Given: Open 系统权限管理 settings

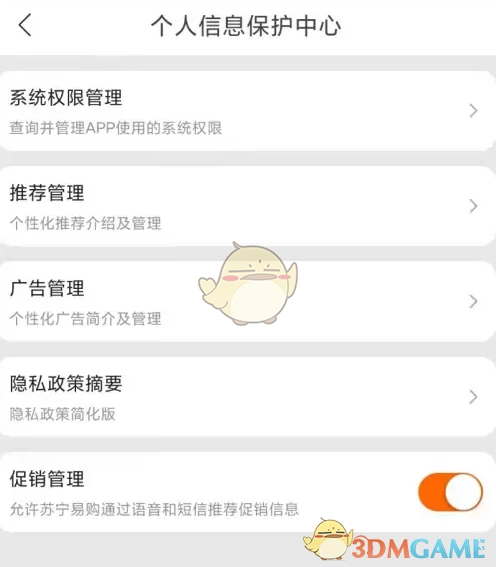Looking at the screenshot, I should [248, 111].
